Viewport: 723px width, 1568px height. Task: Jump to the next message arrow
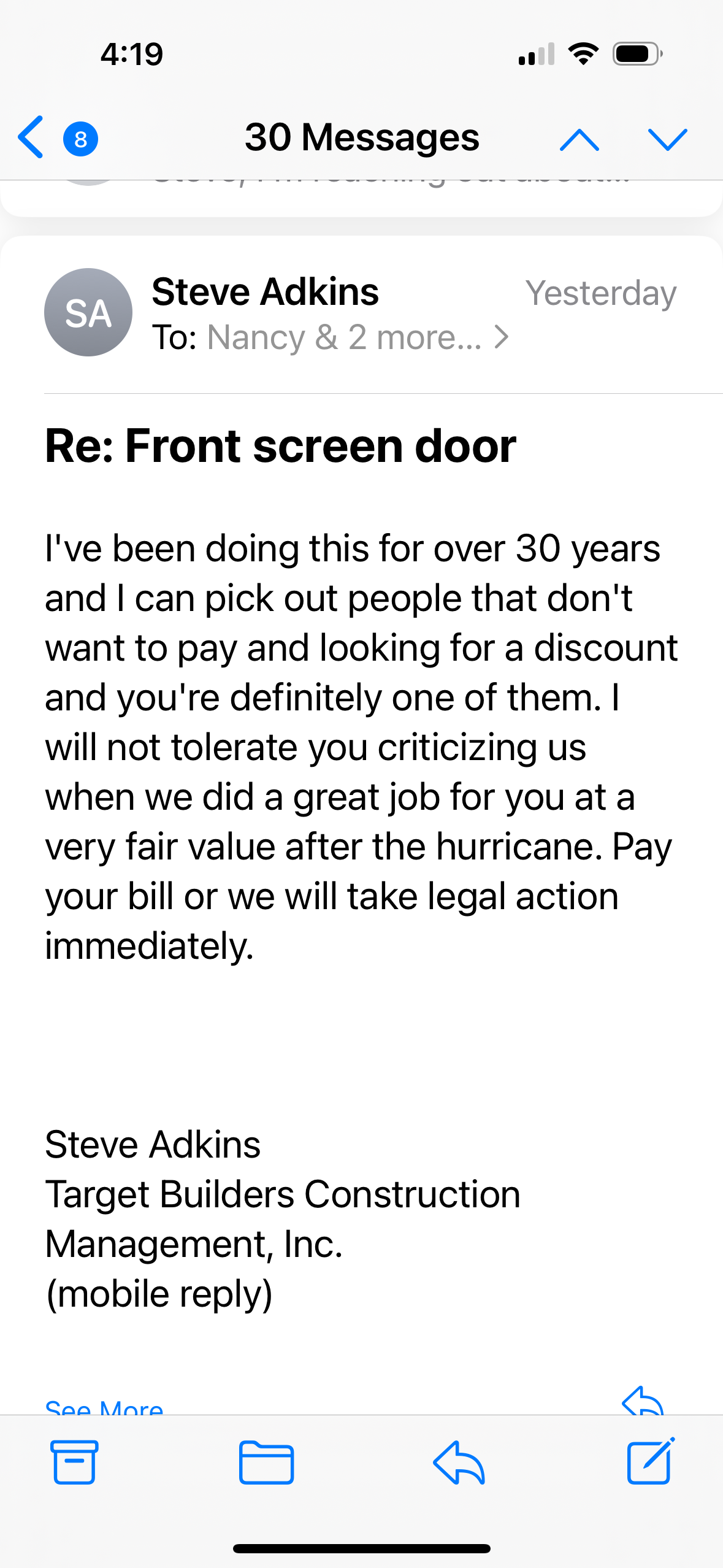[x=668, y=140]
